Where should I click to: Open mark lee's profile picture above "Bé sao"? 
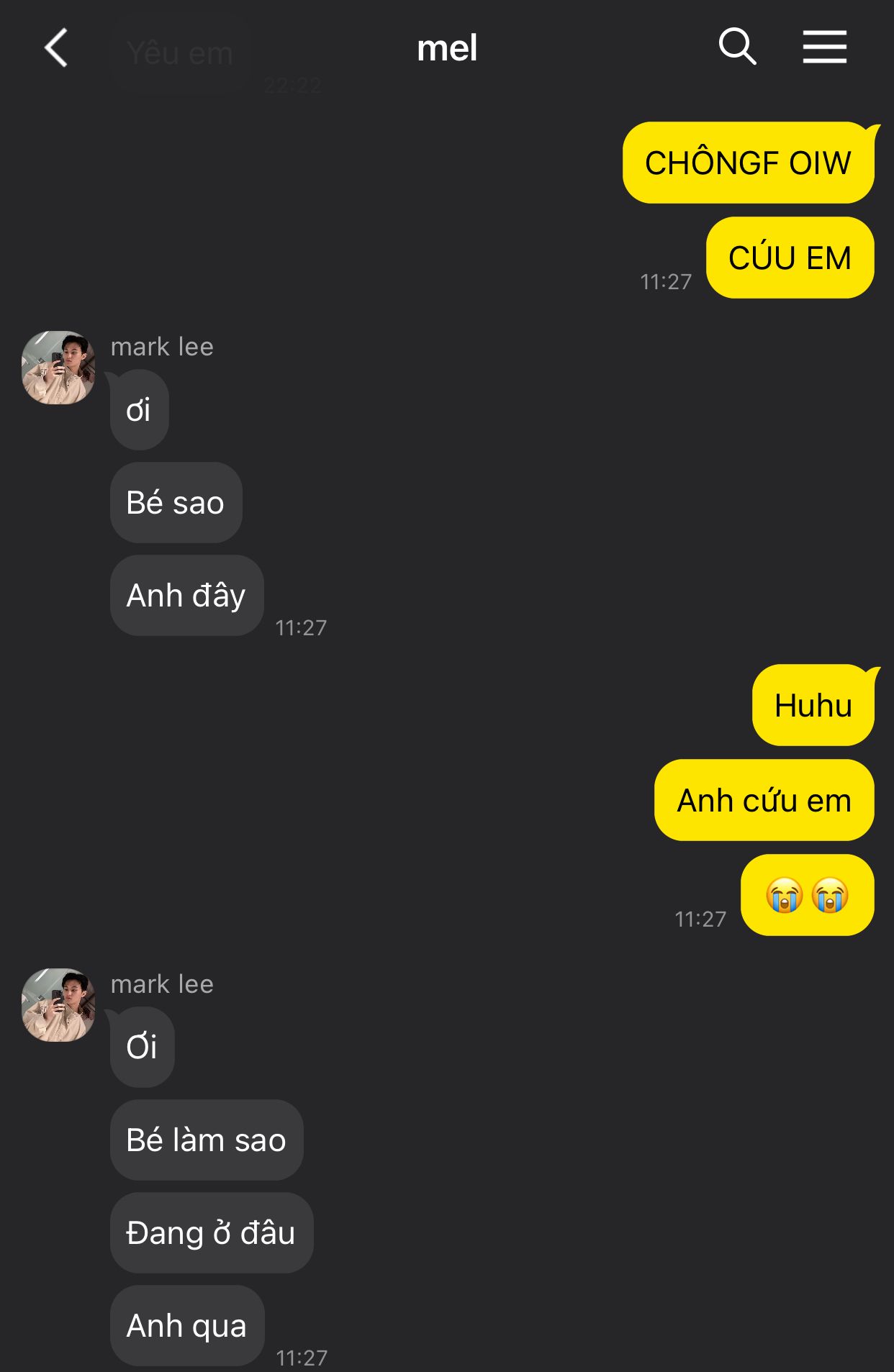point(58,368)
